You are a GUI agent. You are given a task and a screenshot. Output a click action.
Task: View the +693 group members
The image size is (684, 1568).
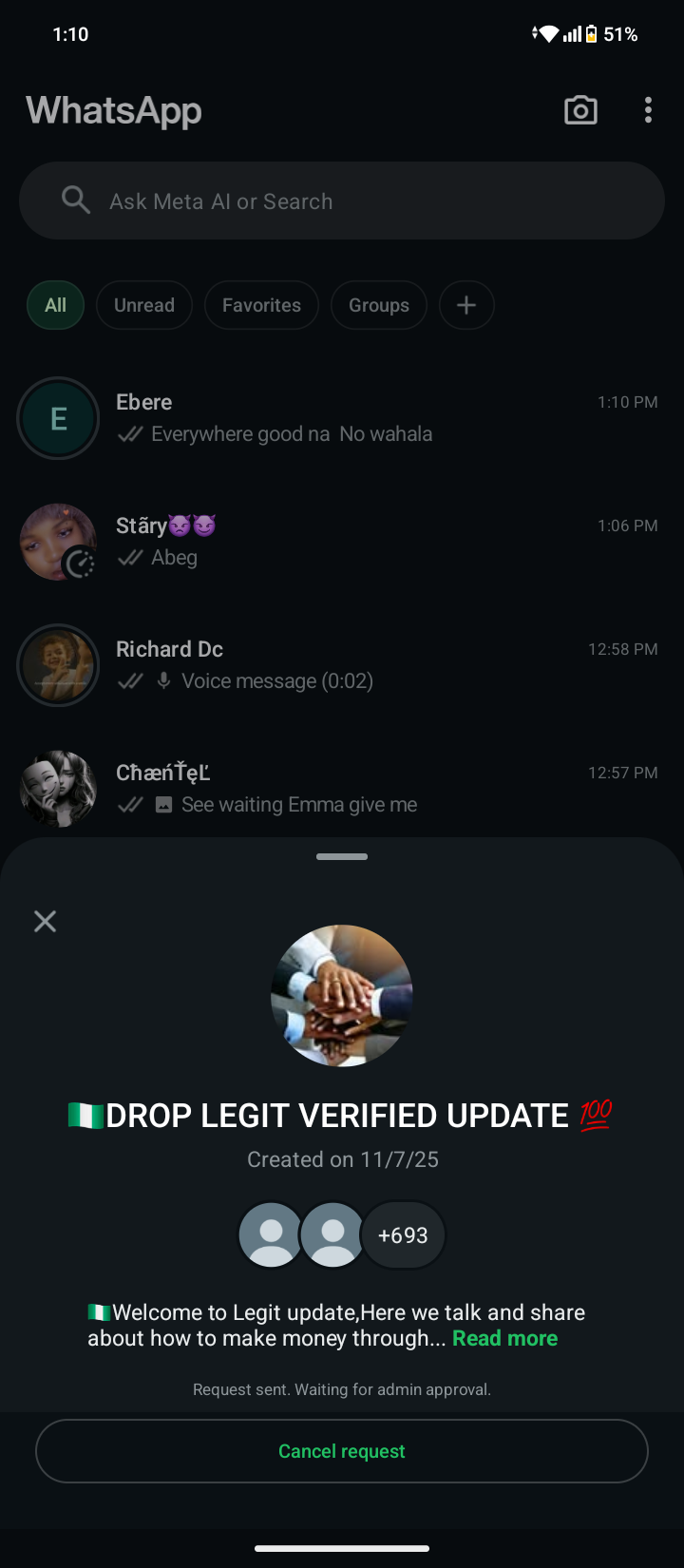click(x=403, y=1235)
